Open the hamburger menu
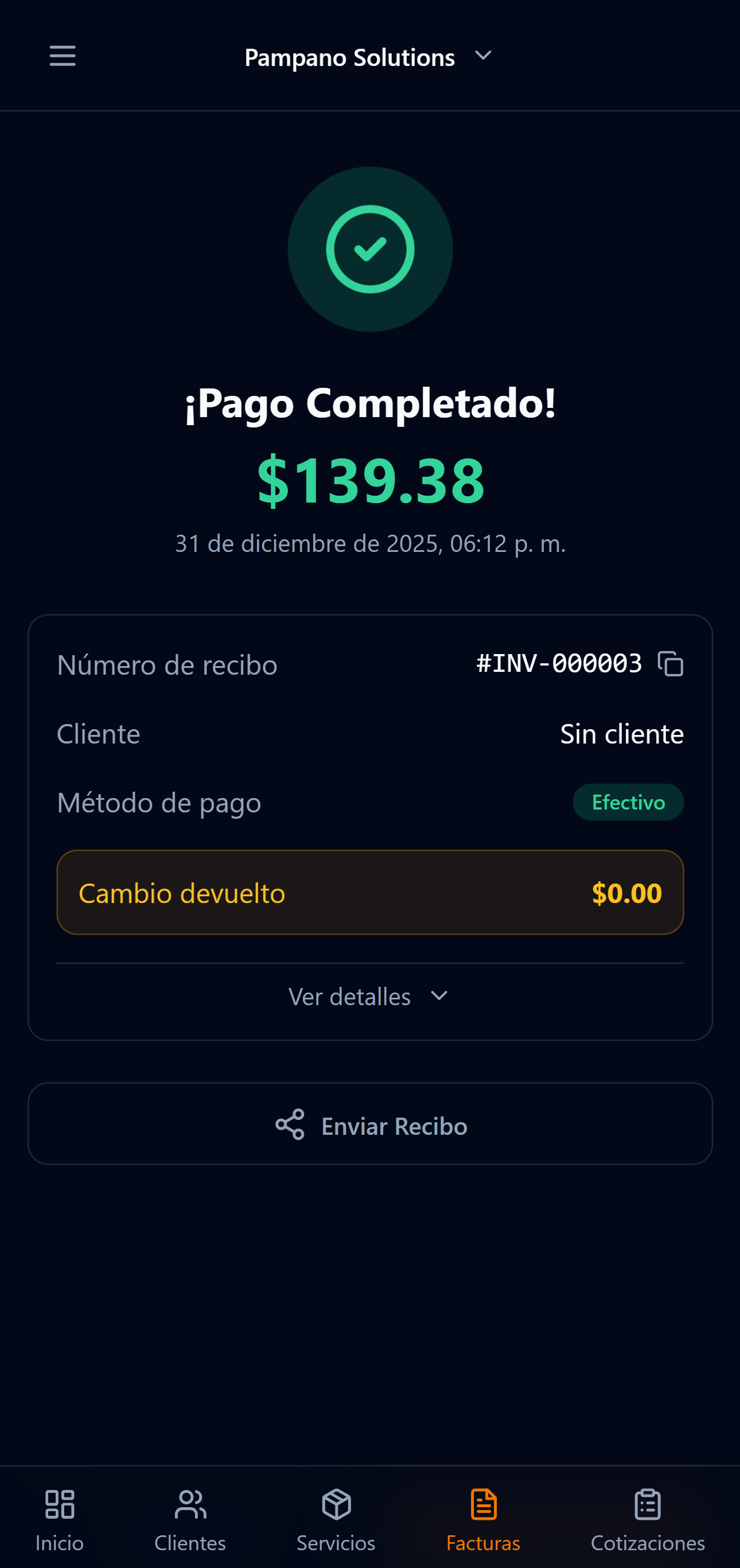740x1568 pixels. (x=61, y=56)
